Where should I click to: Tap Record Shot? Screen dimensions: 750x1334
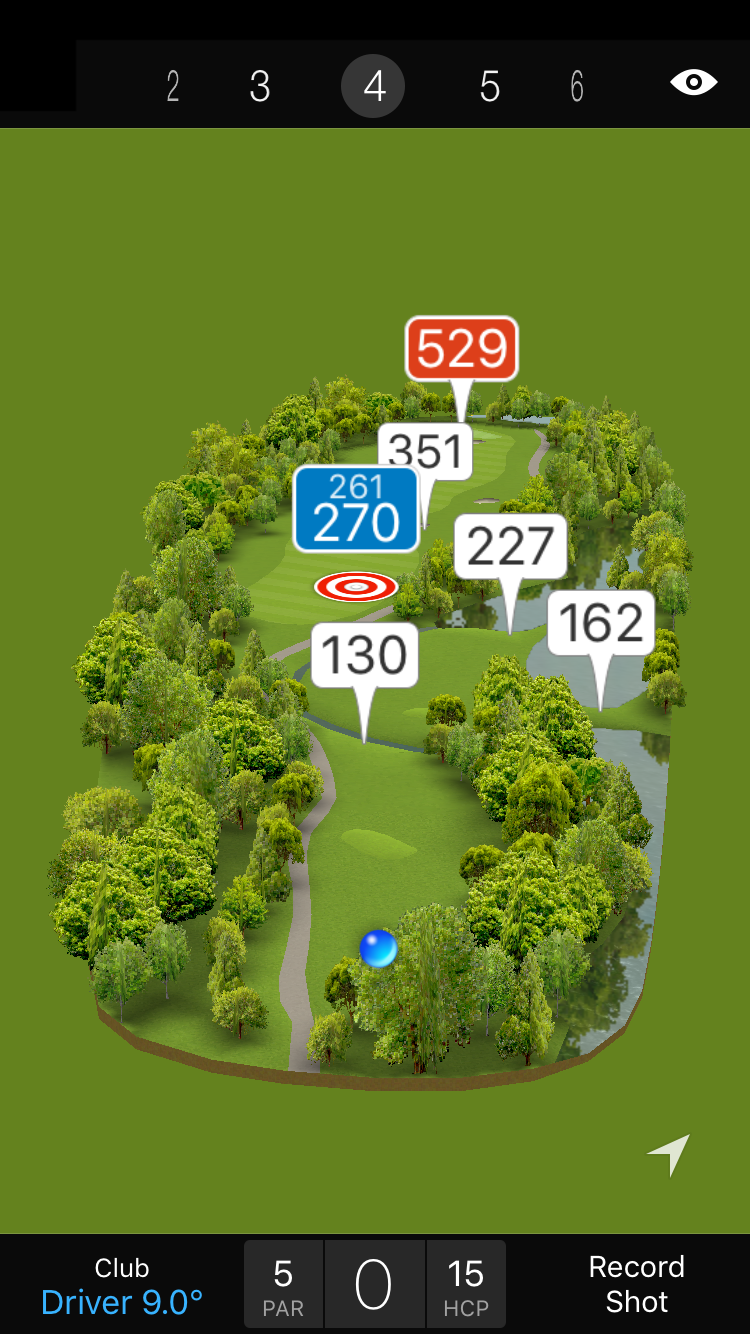click(x=636, y=1284)
